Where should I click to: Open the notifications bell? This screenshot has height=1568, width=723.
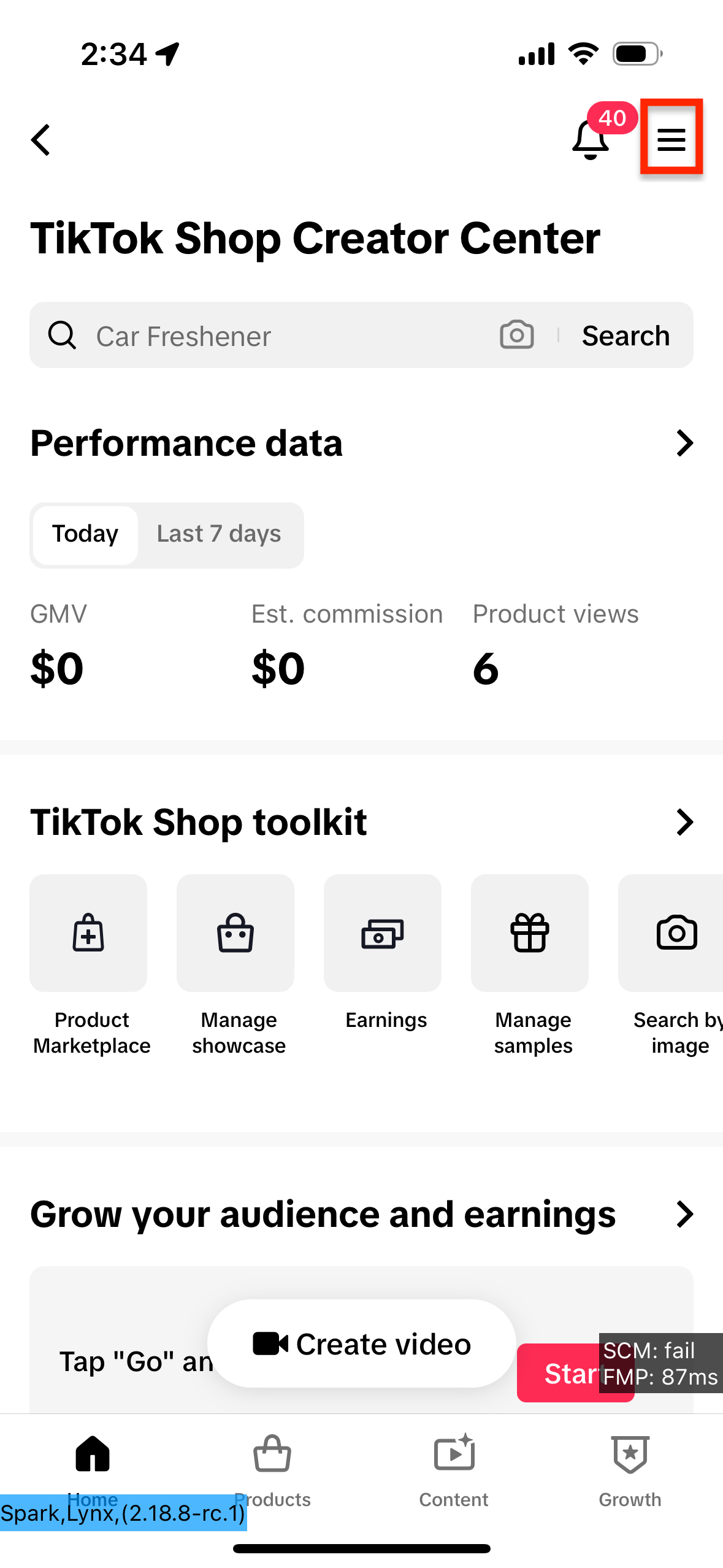click(x=589, y=140)
